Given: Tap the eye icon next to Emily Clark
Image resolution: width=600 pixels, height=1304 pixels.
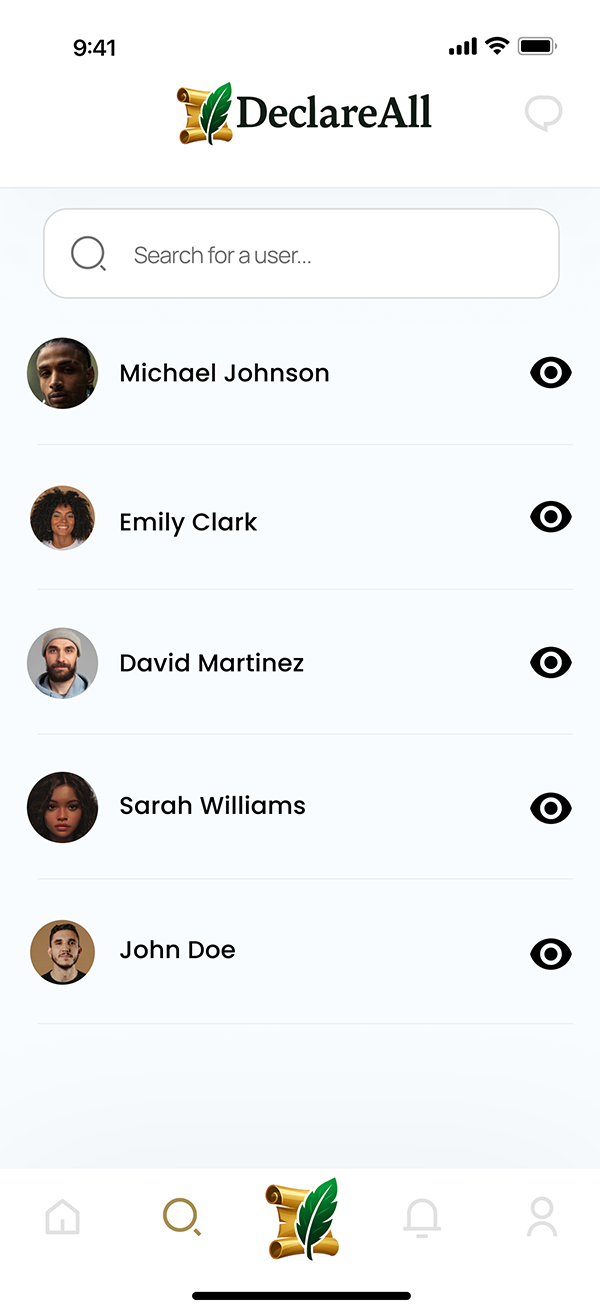Looking at the screenshot, I should (550, 517).
